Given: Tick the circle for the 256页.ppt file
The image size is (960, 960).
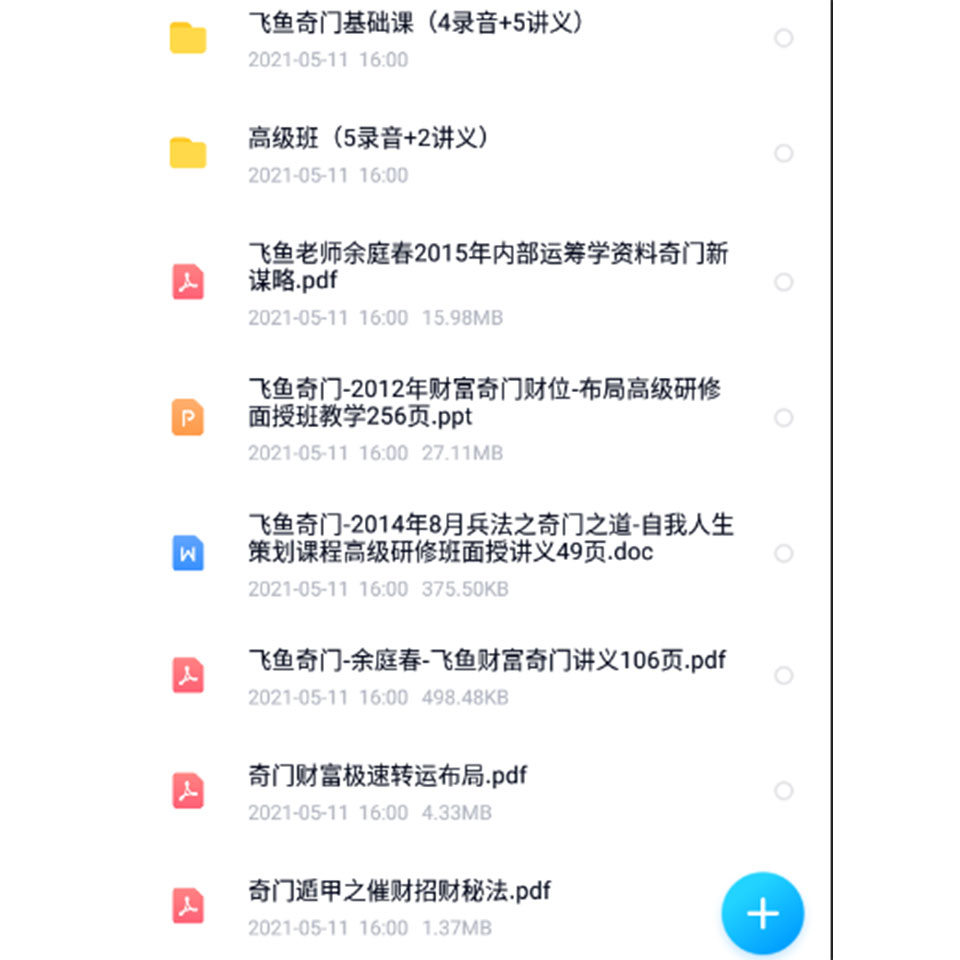Looking at the screenshot, I should 784,418.
